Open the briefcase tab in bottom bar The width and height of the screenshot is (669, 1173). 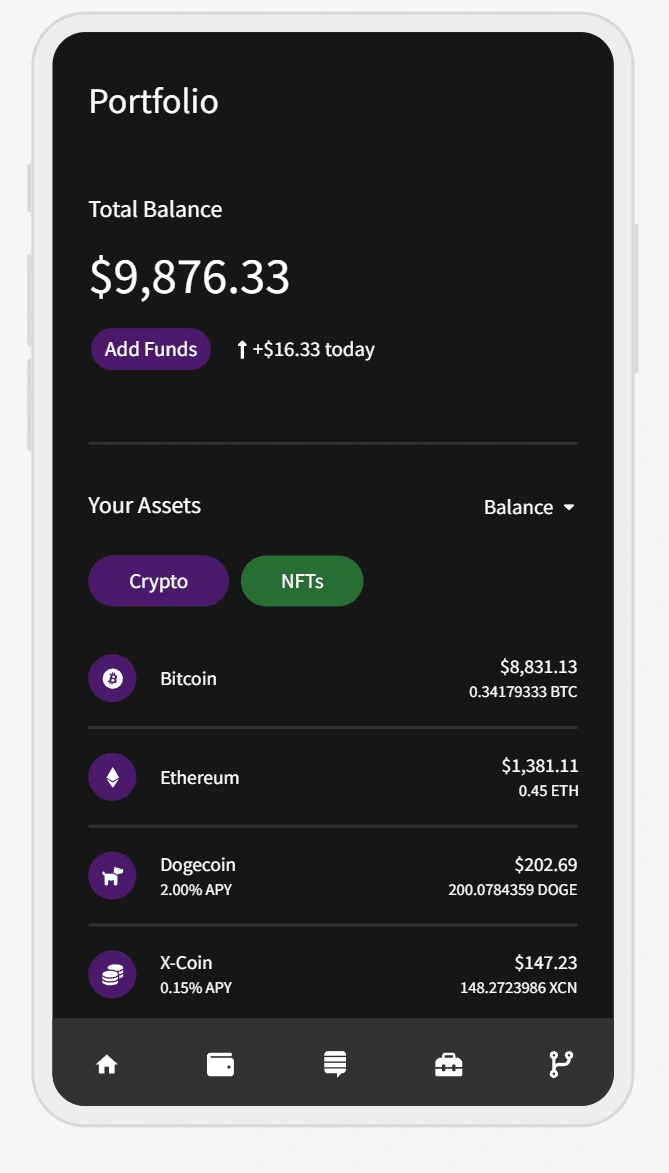(448, 1064)
